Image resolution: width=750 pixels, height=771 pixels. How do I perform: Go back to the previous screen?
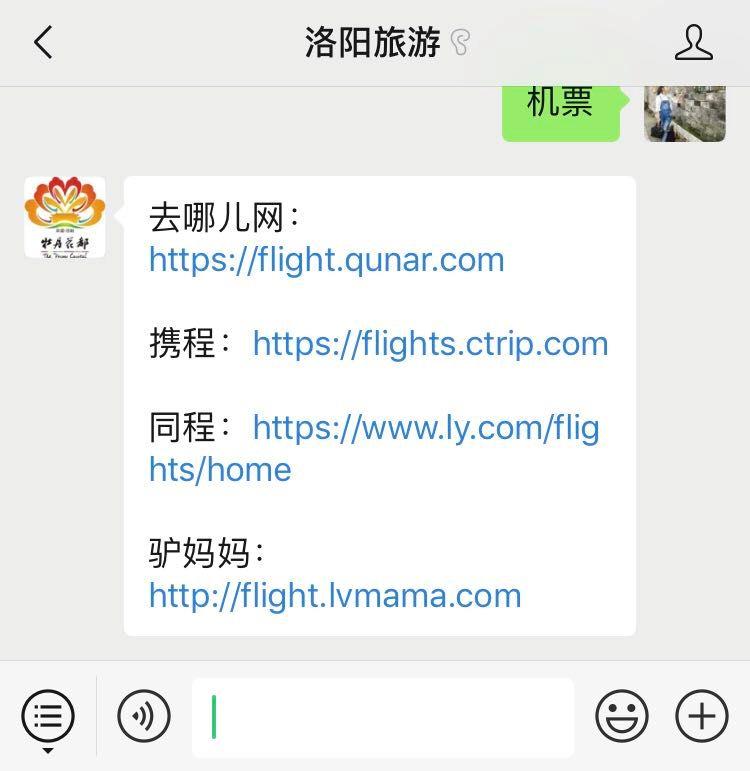click(43, 43)
